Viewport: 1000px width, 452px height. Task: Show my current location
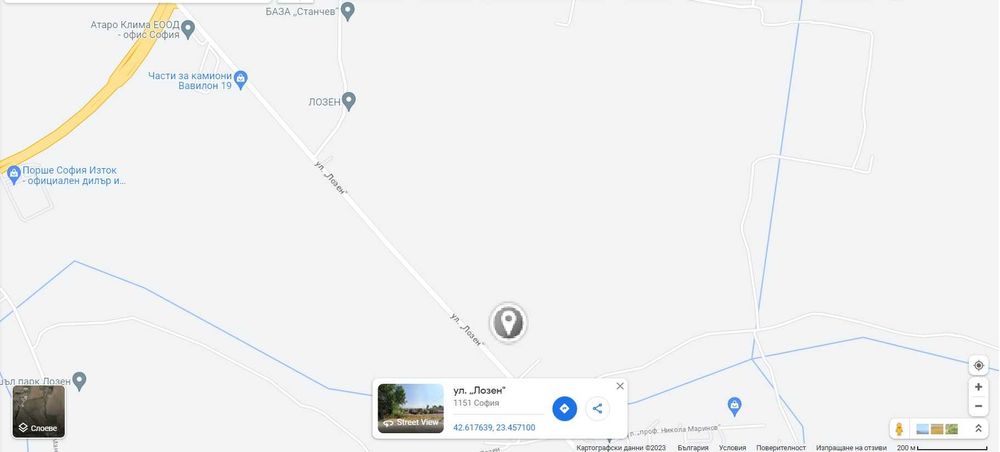click(x=978, y=365)
